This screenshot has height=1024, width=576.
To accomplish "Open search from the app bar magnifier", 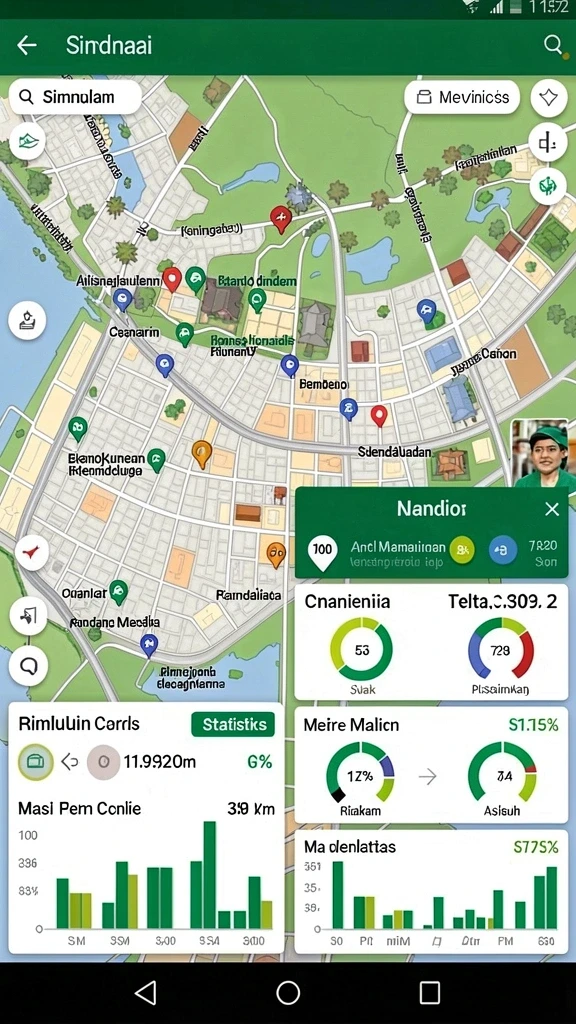I will tap(552, 44).
